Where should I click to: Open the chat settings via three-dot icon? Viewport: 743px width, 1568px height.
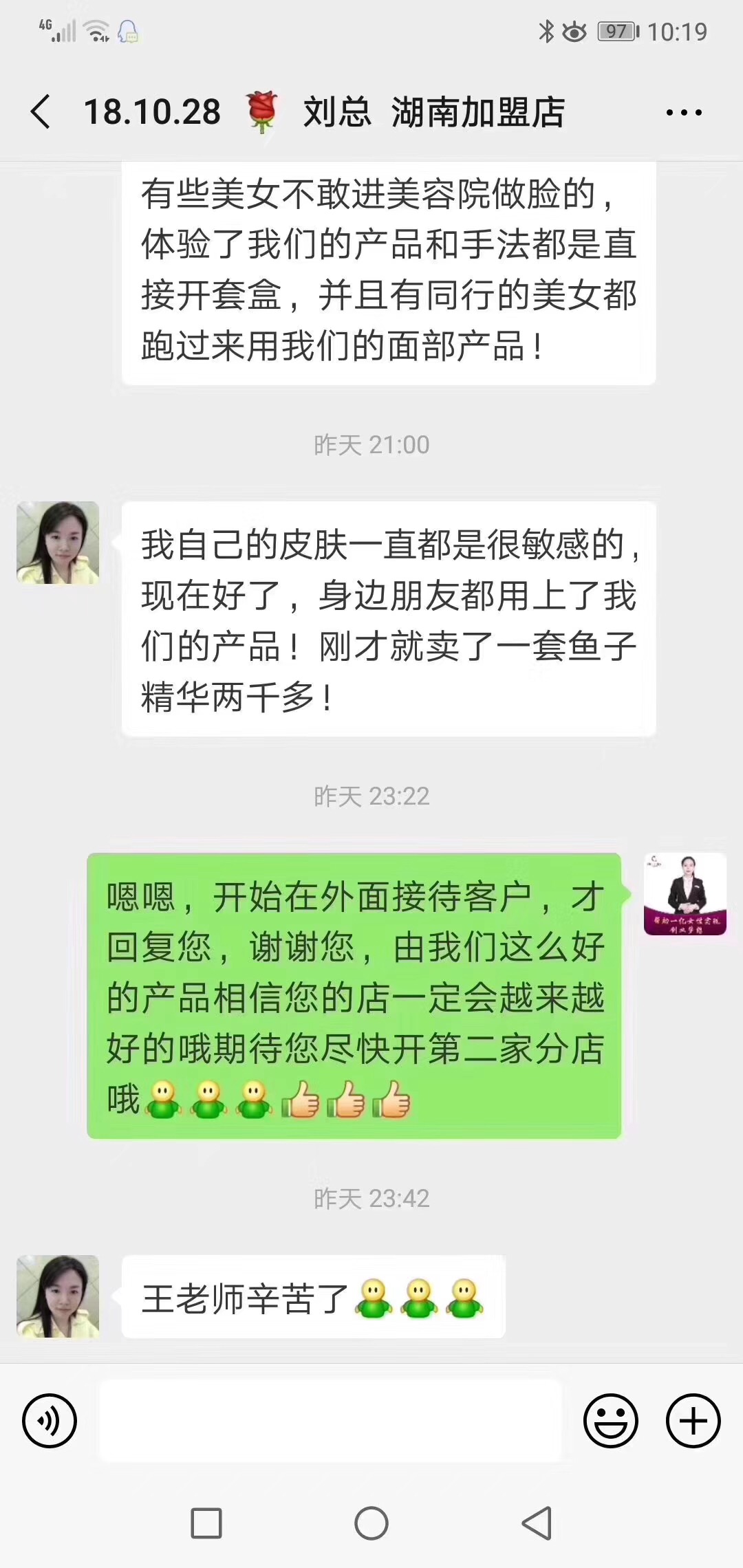(683, 112)
